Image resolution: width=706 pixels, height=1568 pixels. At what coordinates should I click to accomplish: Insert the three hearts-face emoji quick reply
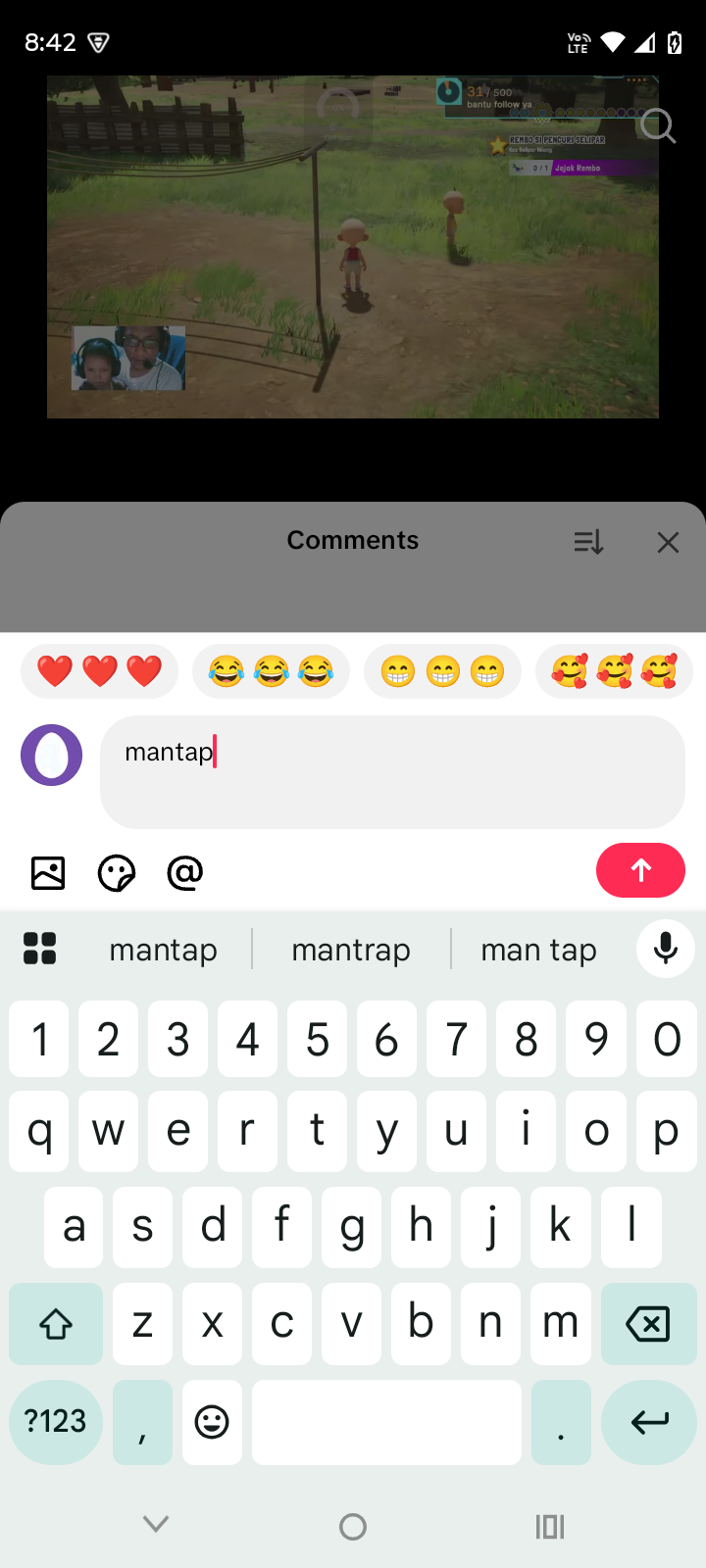[x=614, y=671]
